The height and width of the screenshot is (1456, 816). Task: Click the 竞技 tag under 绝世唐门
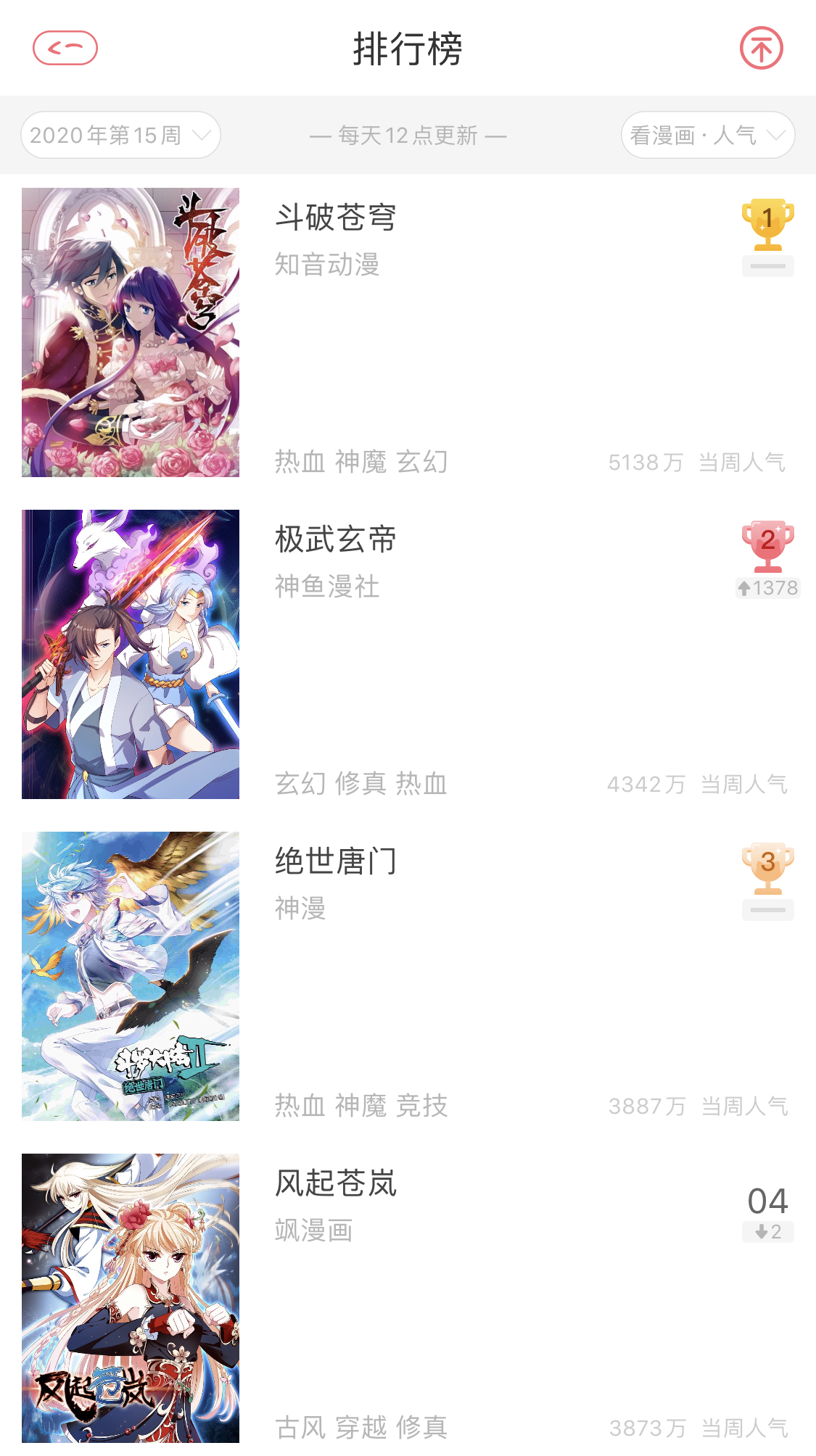coord(424,1106)
